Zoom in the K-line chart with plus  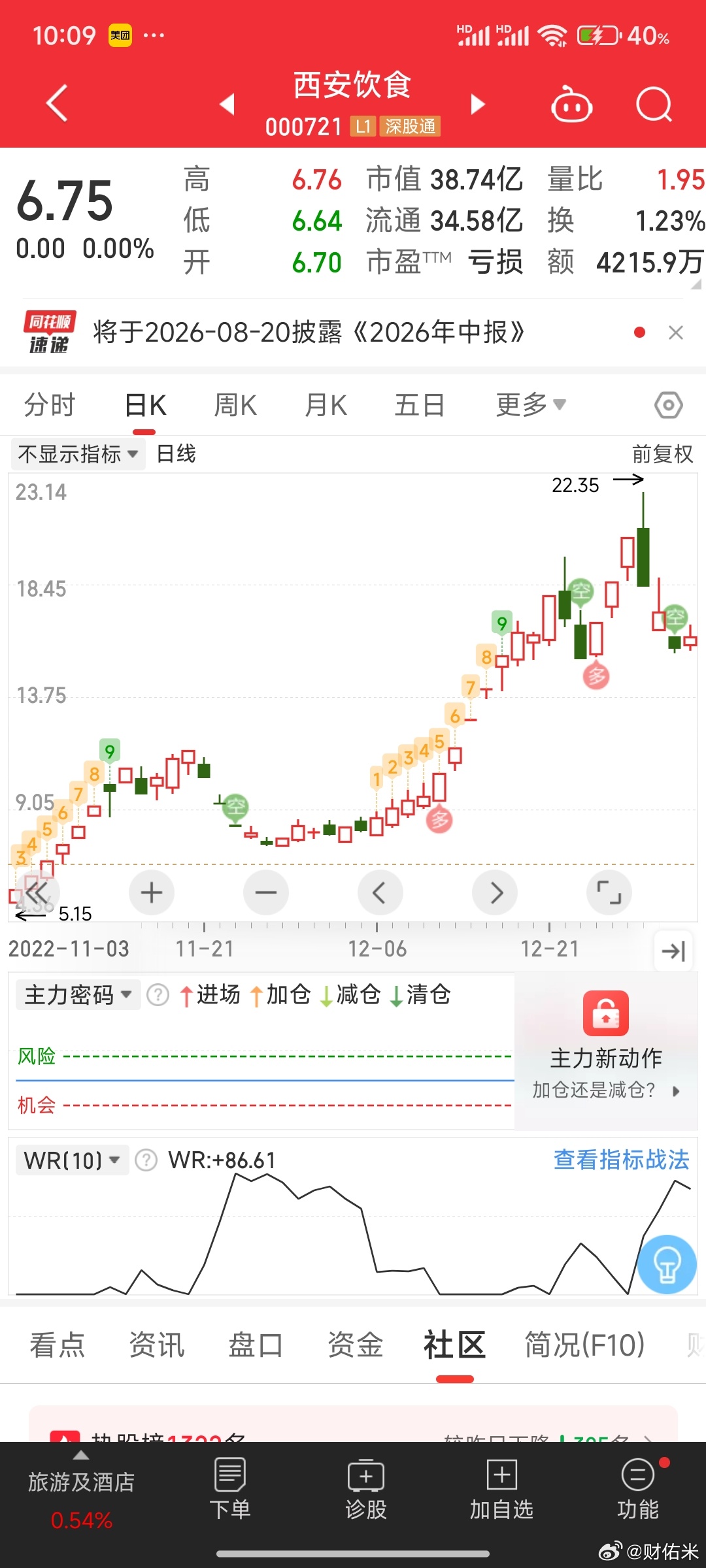(x=152, y=892)
